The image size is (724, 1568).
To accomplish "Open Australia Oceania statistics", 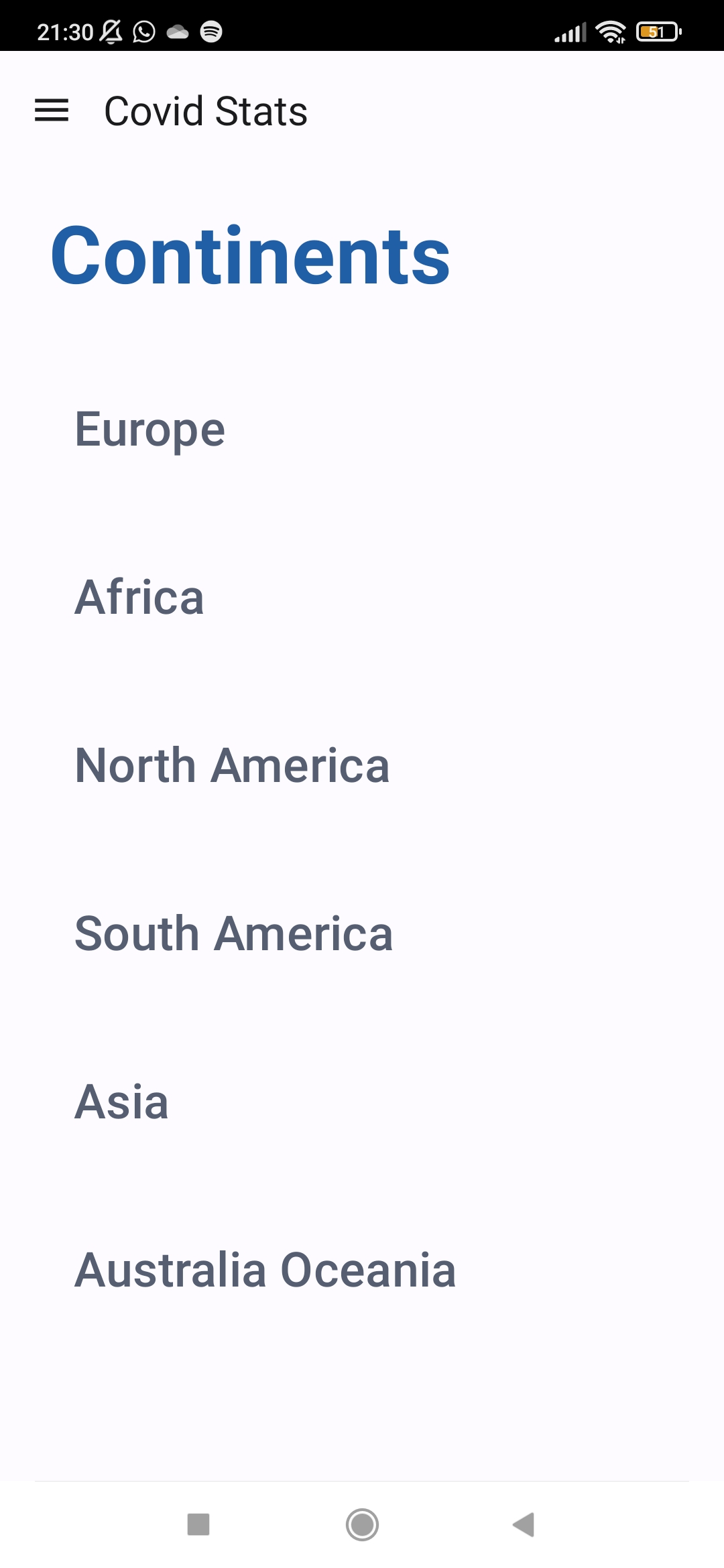I will tap(362, 1270).
